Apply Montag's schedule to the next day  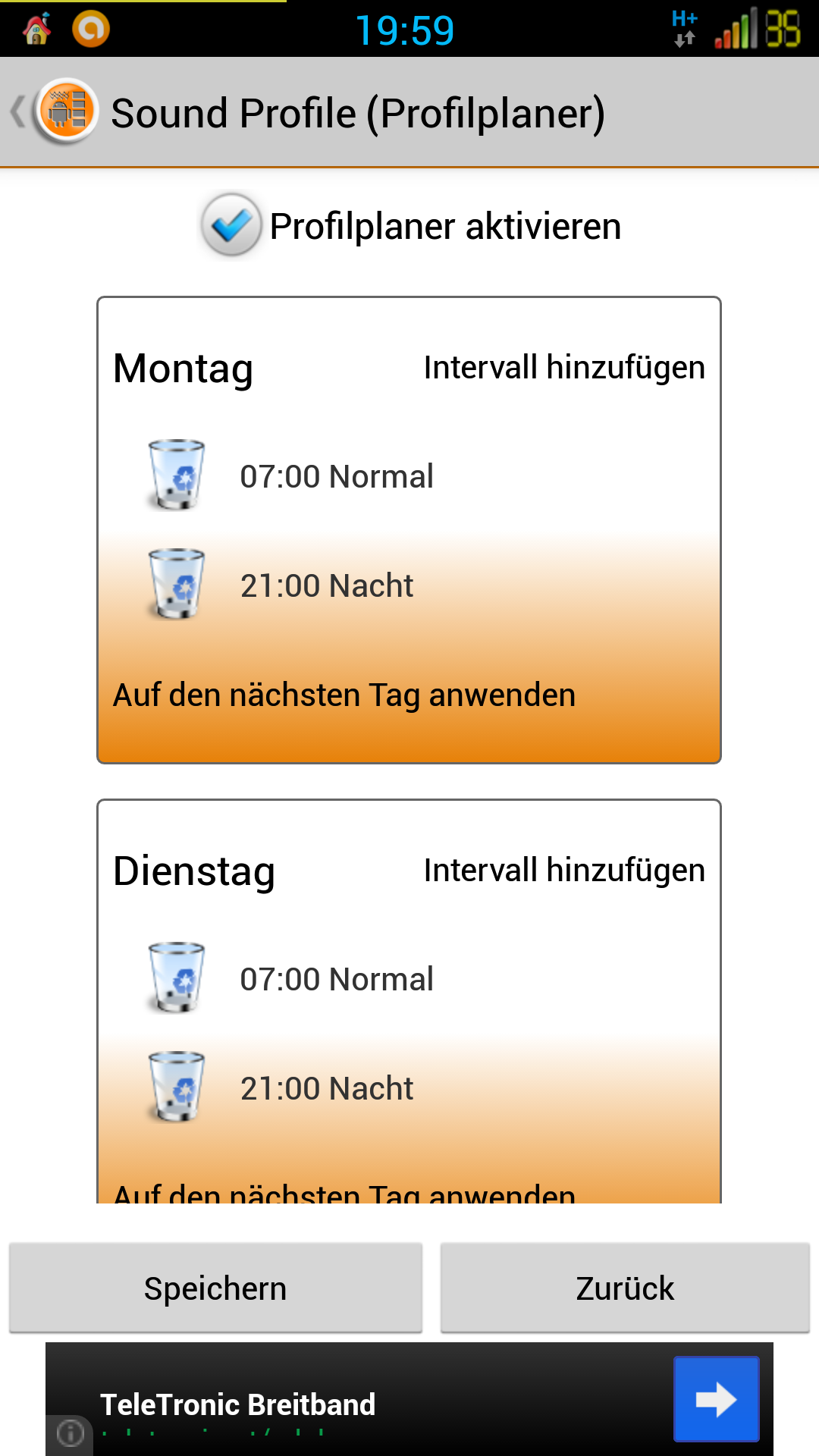344,695
